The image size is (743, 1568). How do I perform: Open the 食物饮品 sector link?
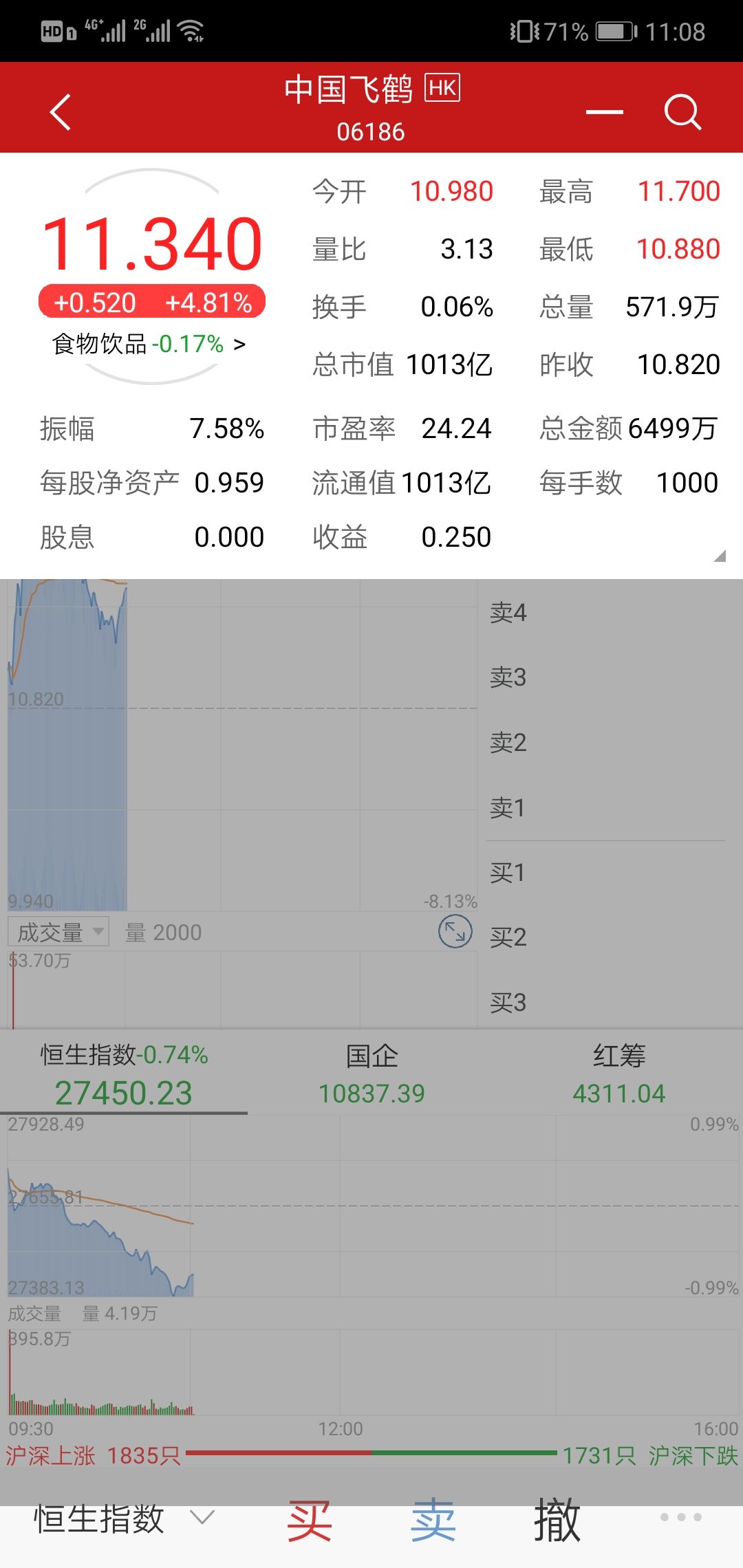148,343
